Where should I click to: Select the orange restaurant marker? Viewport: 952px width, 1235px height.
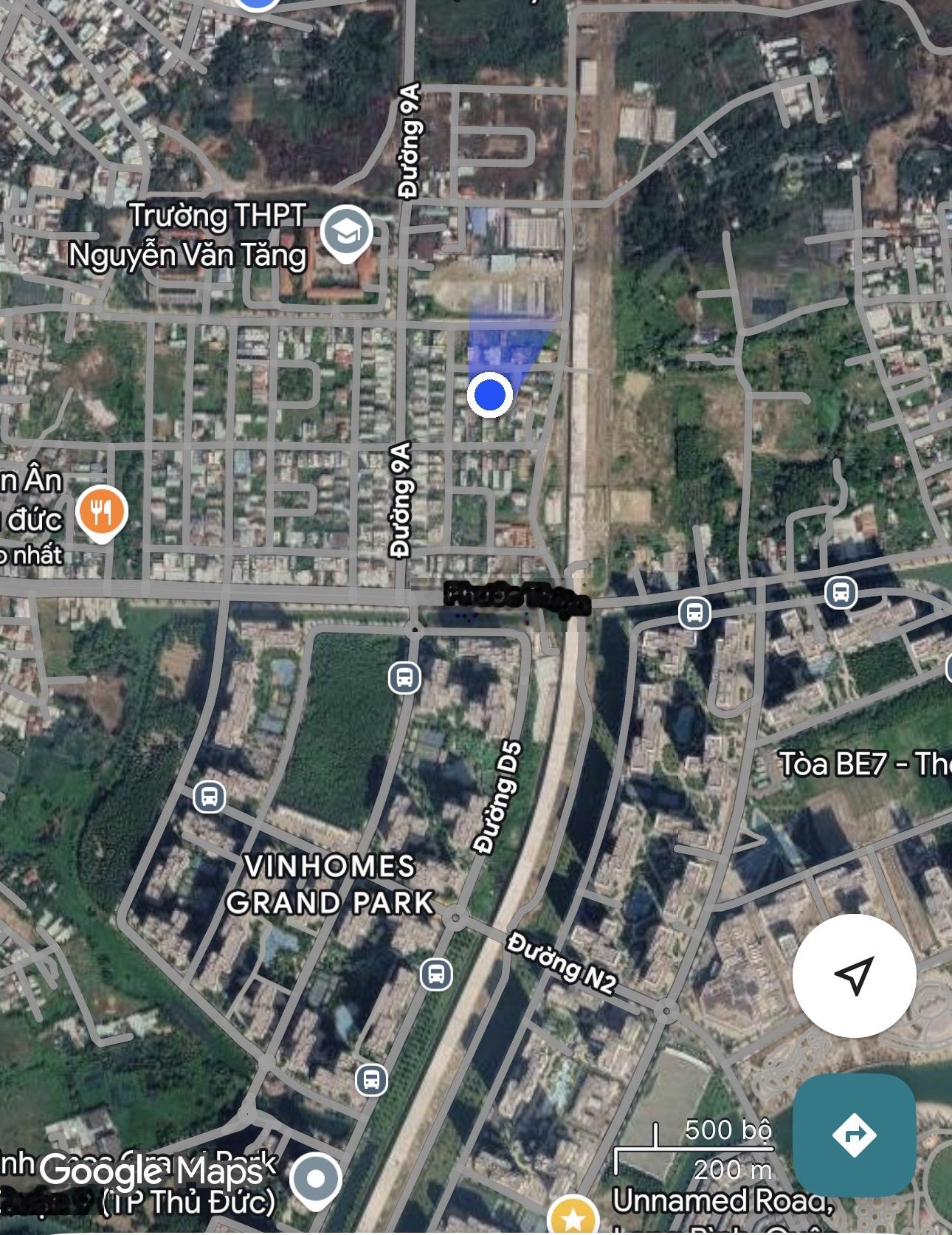tap(103, 511)
